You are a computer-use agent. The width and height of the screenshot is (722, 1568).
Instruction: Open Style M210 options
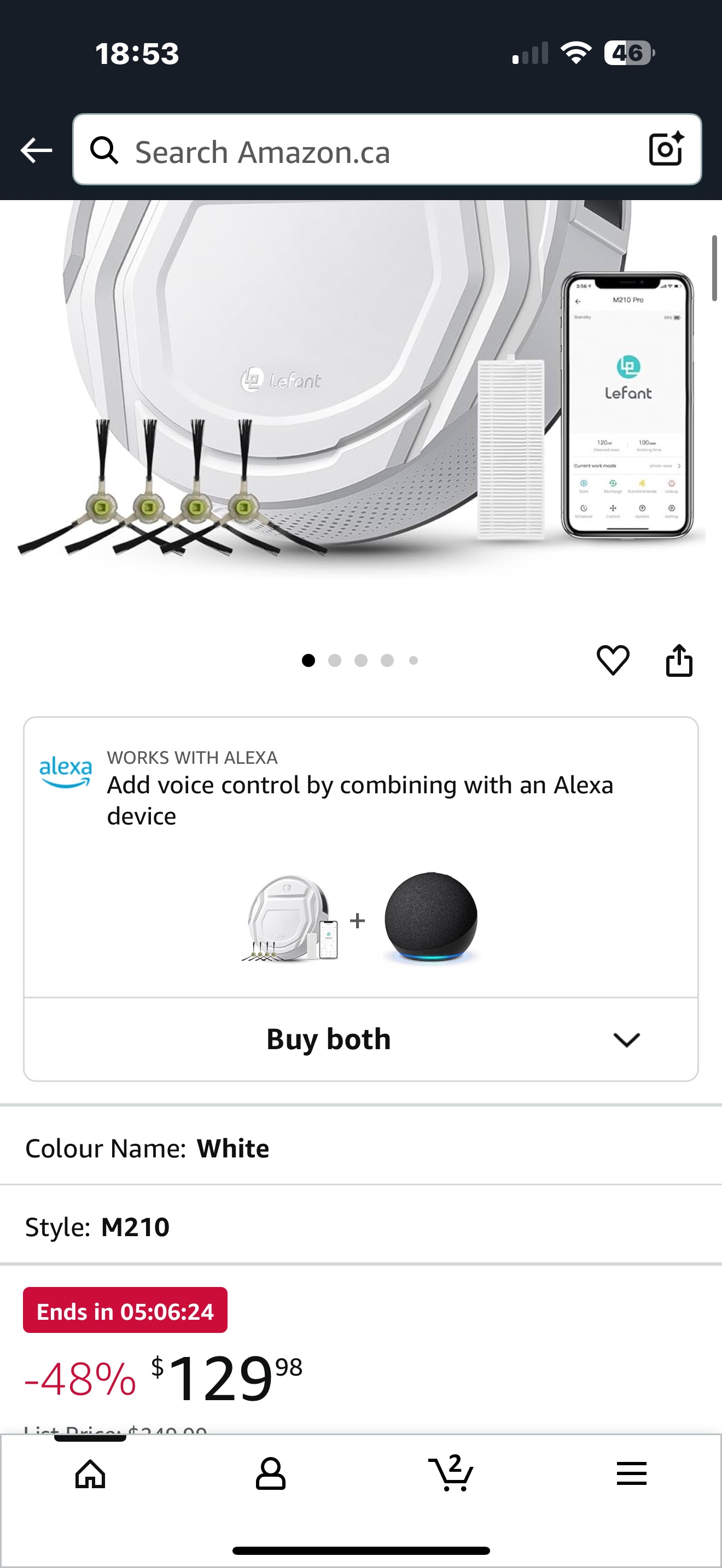point(360,1226)
